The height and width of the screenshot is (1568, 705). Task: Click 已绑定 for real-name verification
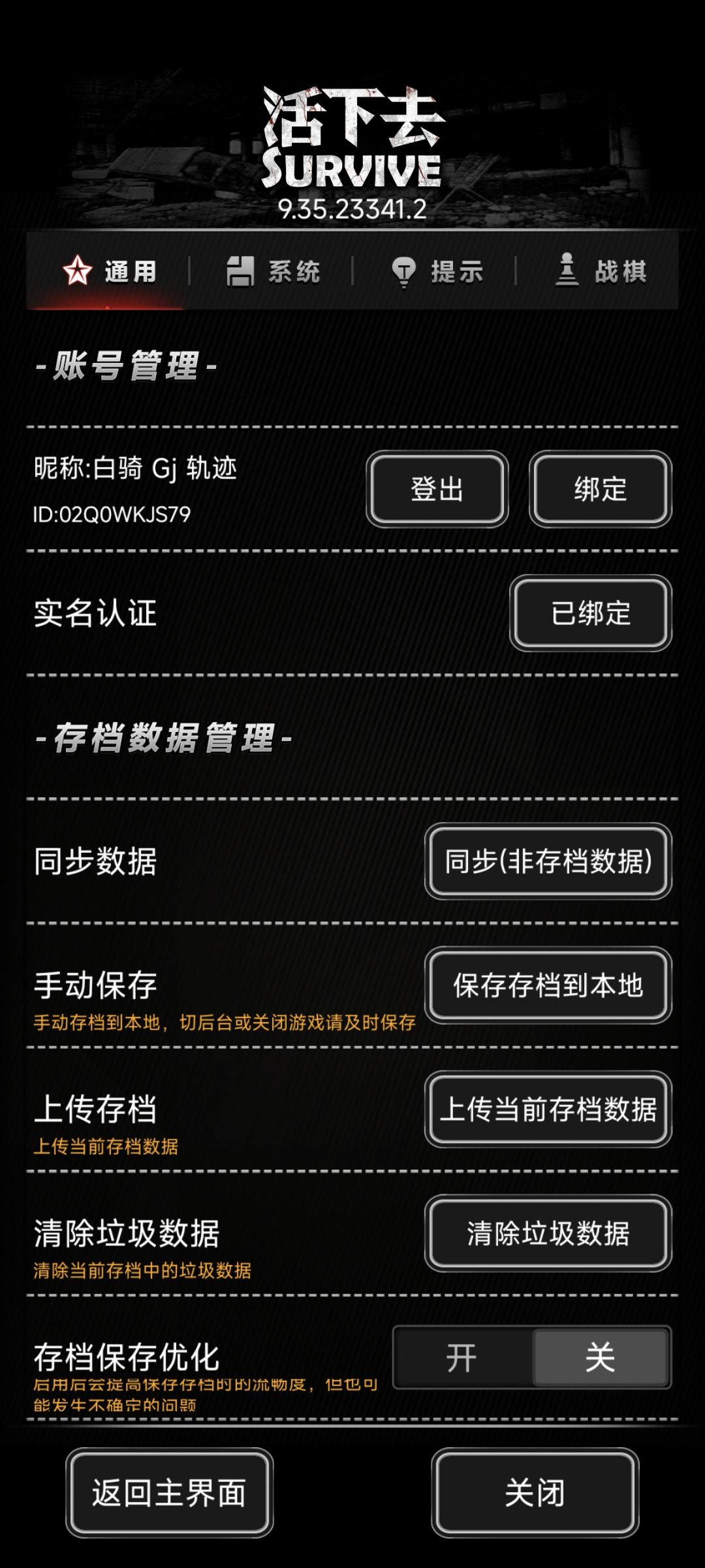pyautogui.click(x=591, y=613)
